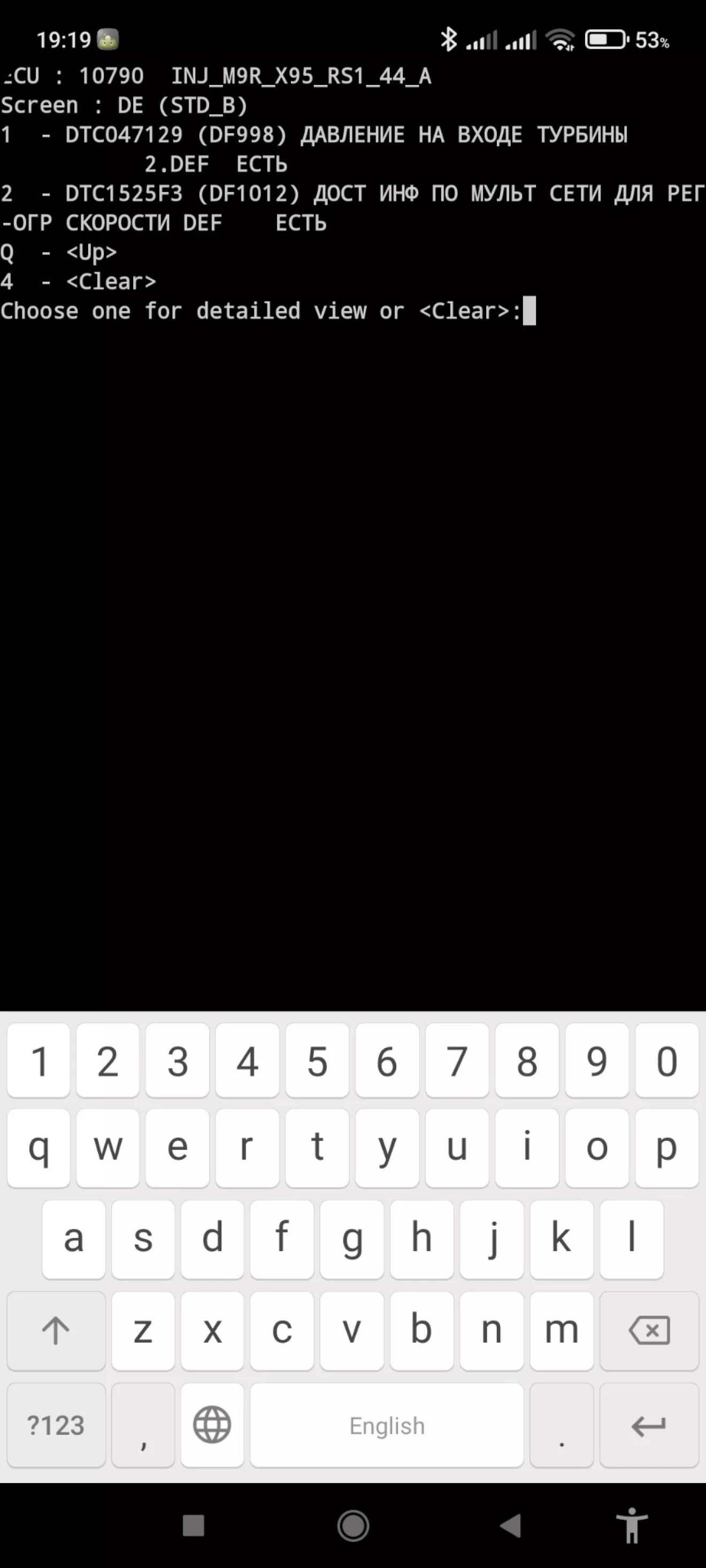This screenshot has height=1568, width=706.
Task: Type 1 to view DTC047129 details
Action: pos(39,1061)
